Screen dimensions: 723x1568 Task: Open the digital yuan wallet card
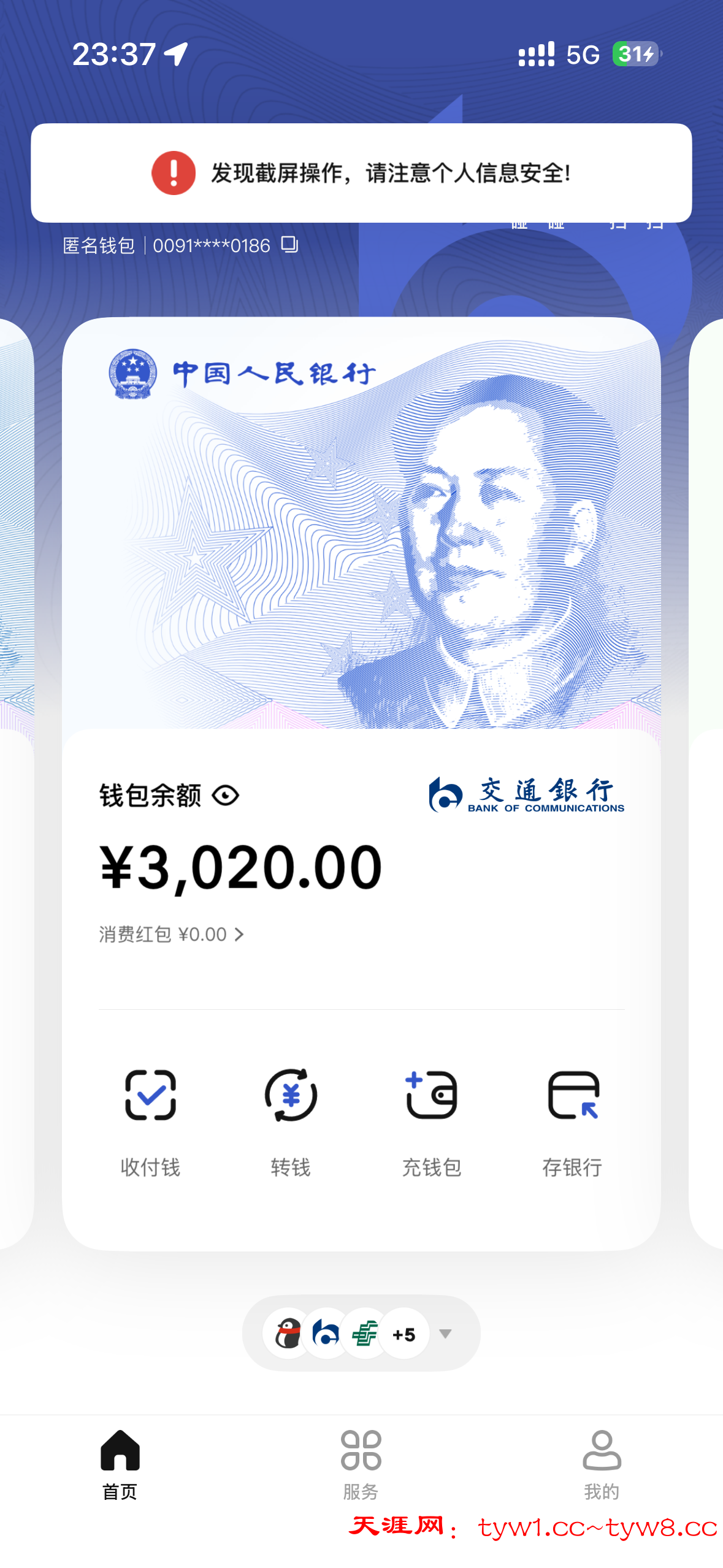(361, 528)
